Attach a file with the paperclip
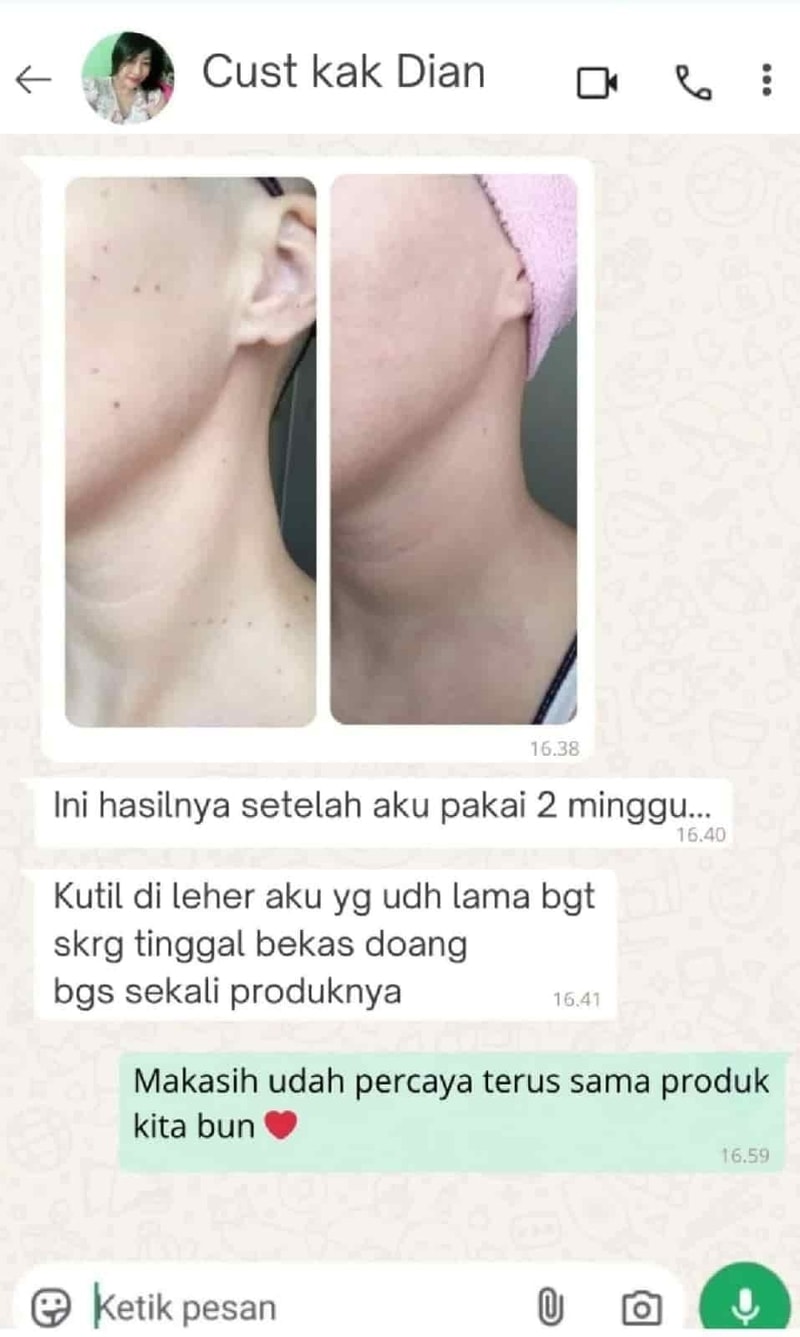This screenshot has width=800, height=1337. 551,1306
